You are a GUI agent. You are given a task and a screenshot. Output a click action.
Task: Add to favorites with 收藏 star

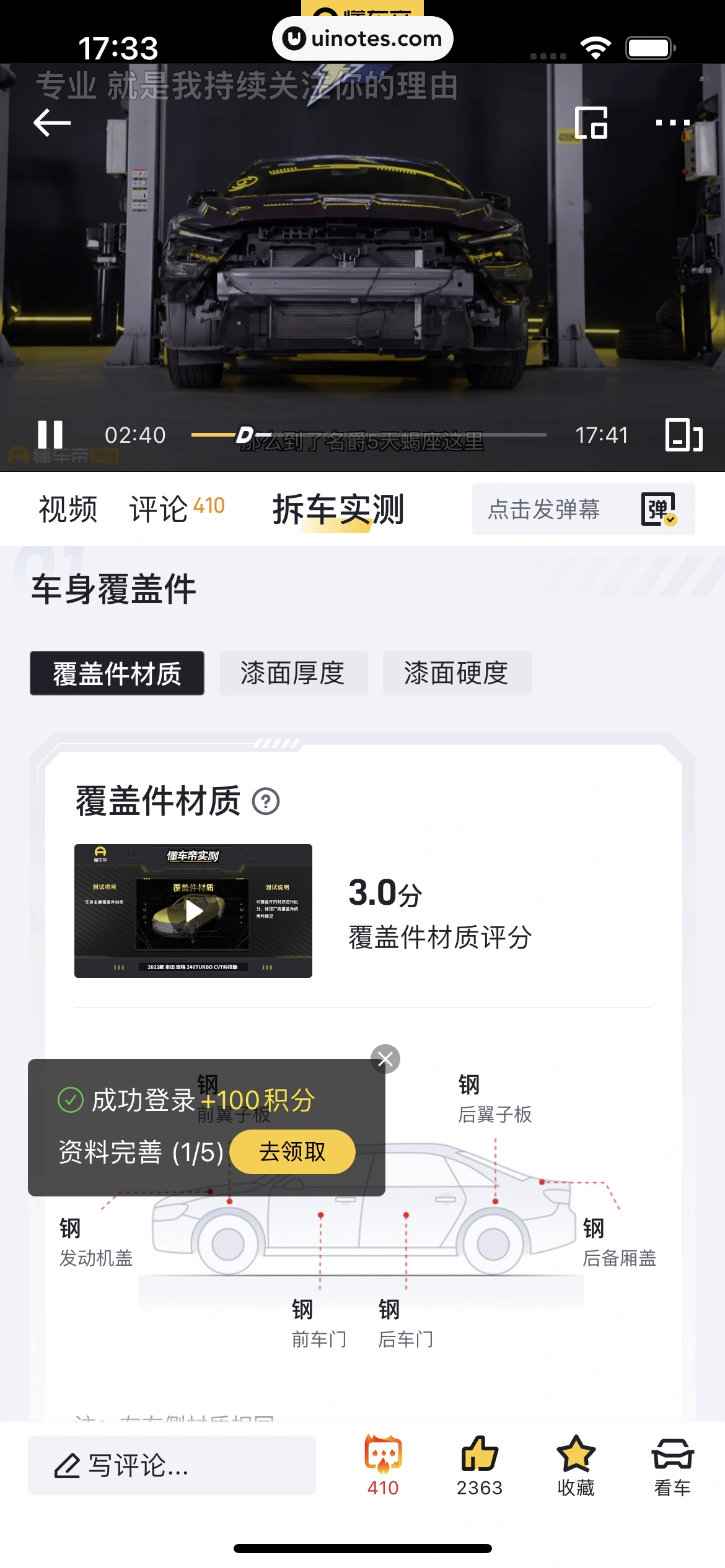pyautogui.click(x=576, y=1464)
